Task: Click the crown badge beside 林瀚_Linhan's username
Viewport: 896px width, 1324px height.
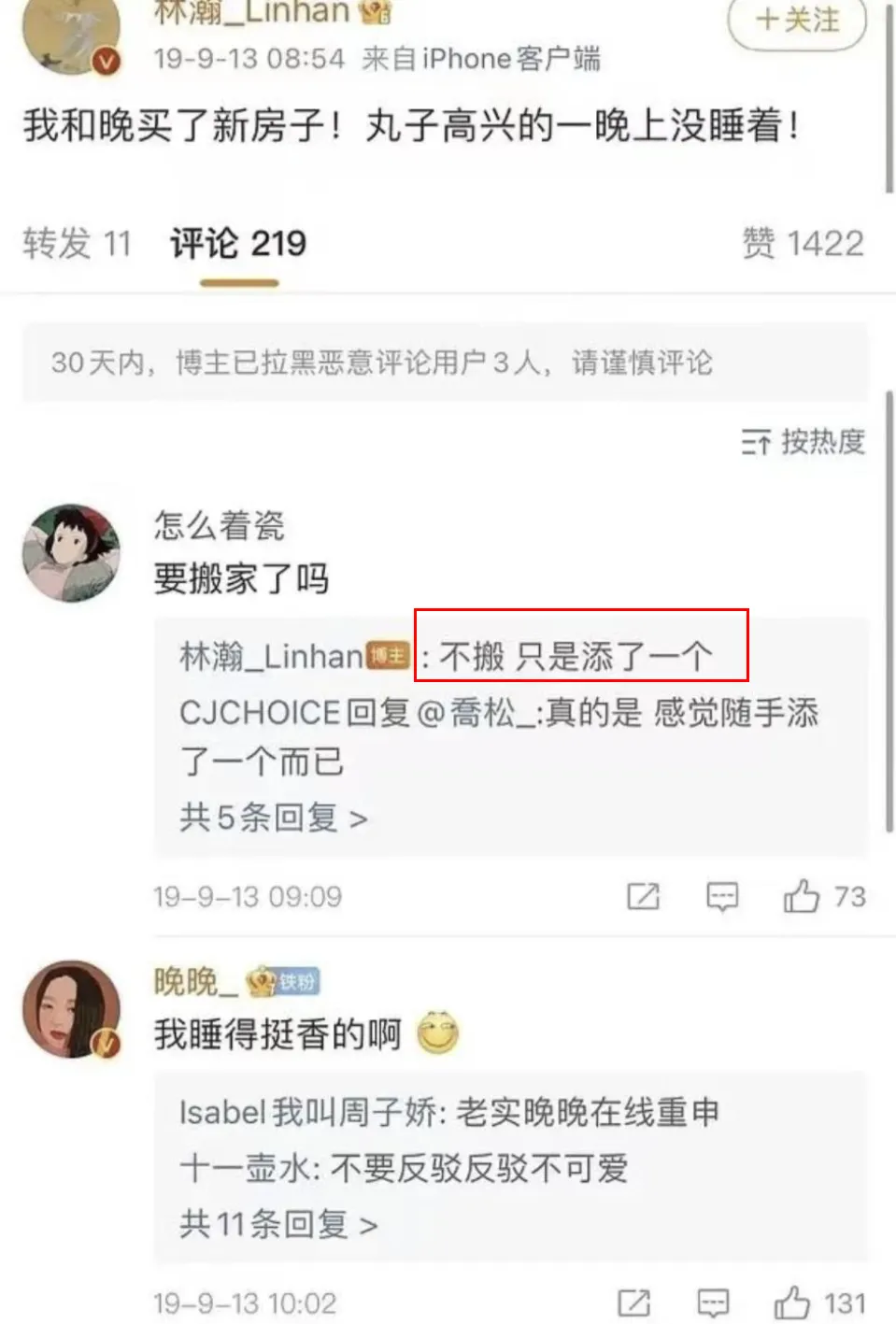Action: coord(373,14)
